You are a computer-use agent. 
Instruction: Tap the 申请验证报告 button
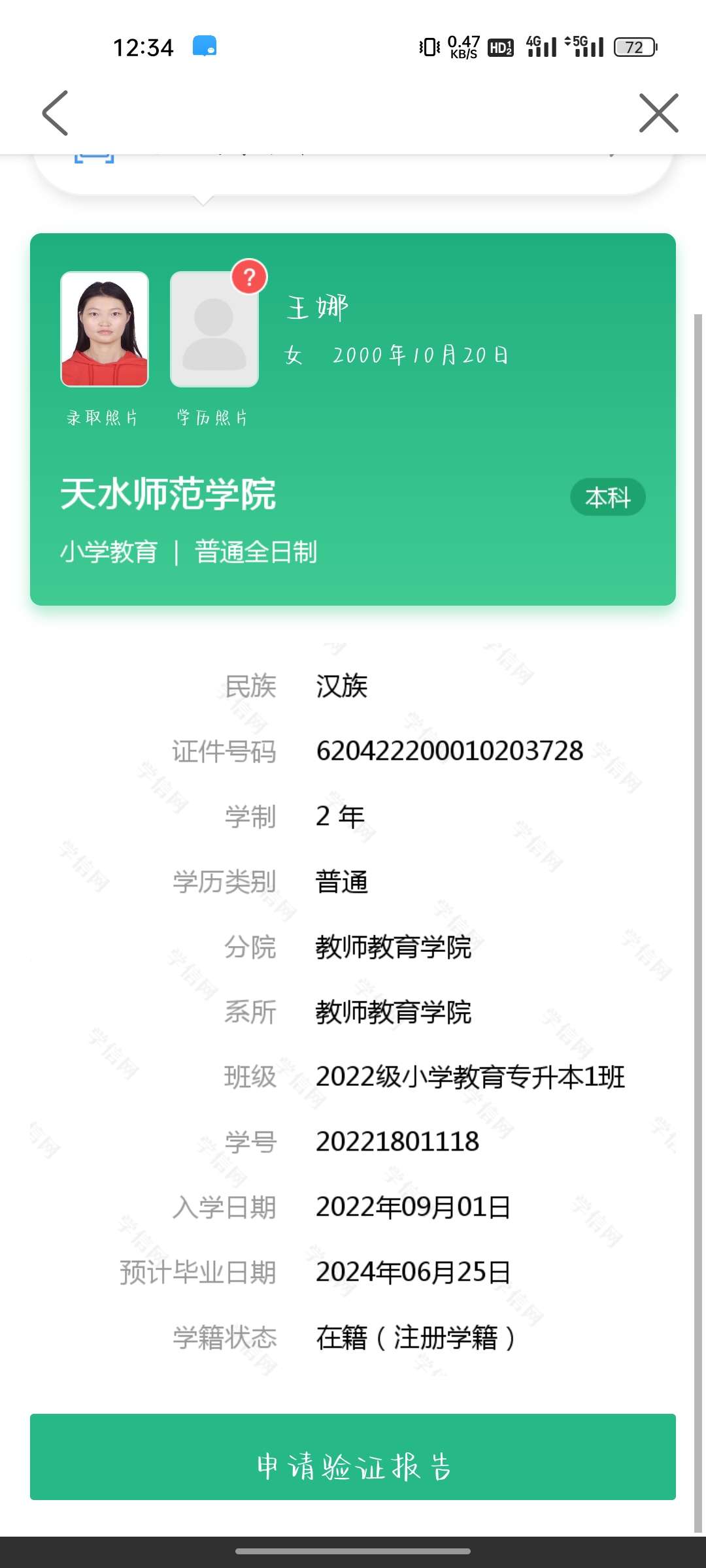click(x=353, y=1456)
